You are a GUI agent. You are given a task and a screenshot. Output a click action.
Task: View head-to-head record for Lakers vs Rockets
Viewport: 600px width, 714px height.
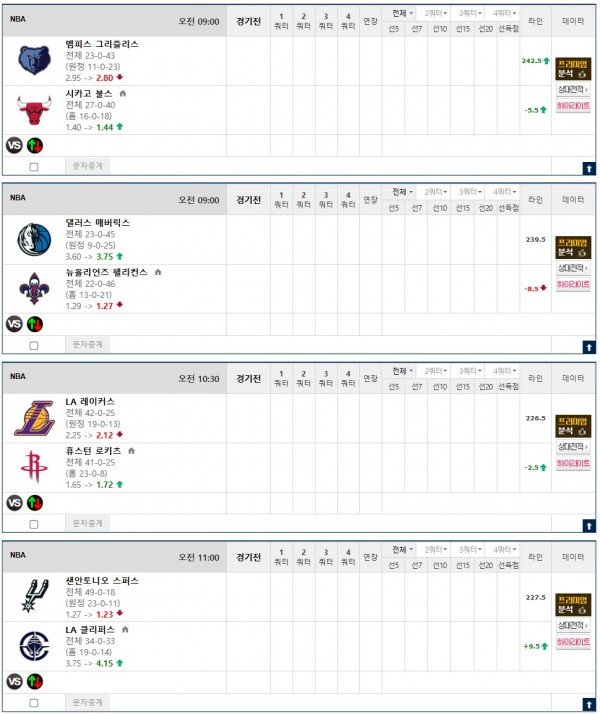pyautogui.click(x=573, y=447)
